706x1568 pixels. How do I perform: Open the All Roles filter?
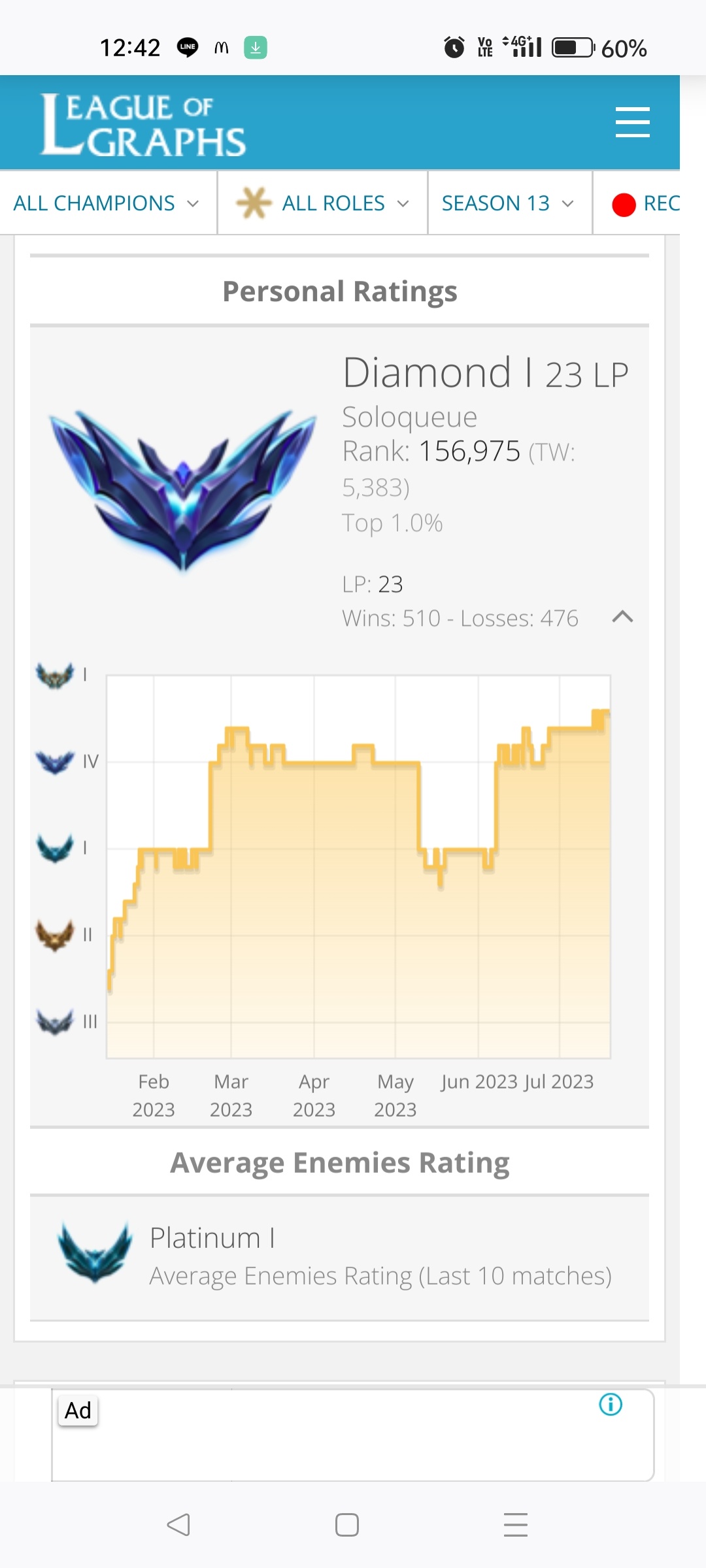(323, 203)
